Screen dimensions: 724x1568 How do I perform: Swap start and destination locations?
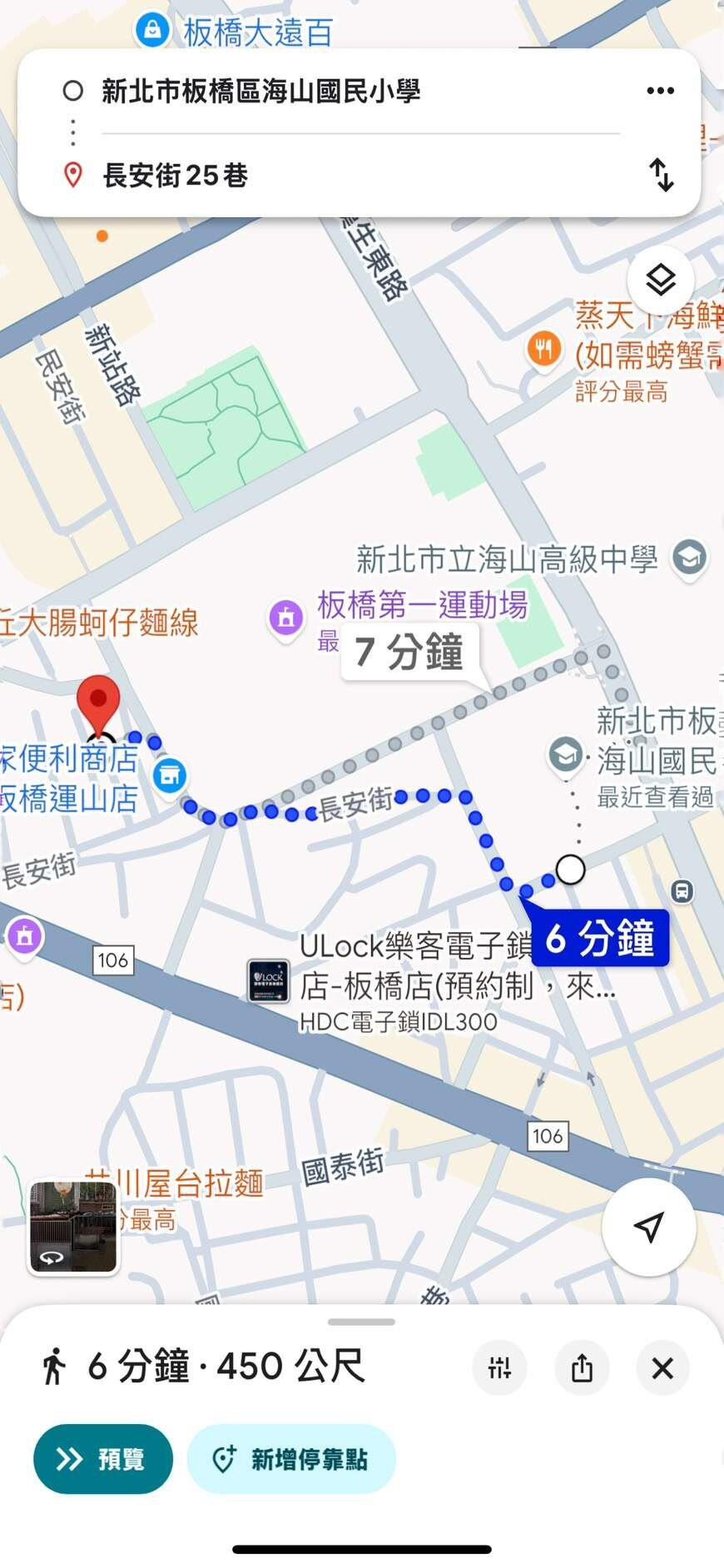(662, 175)
